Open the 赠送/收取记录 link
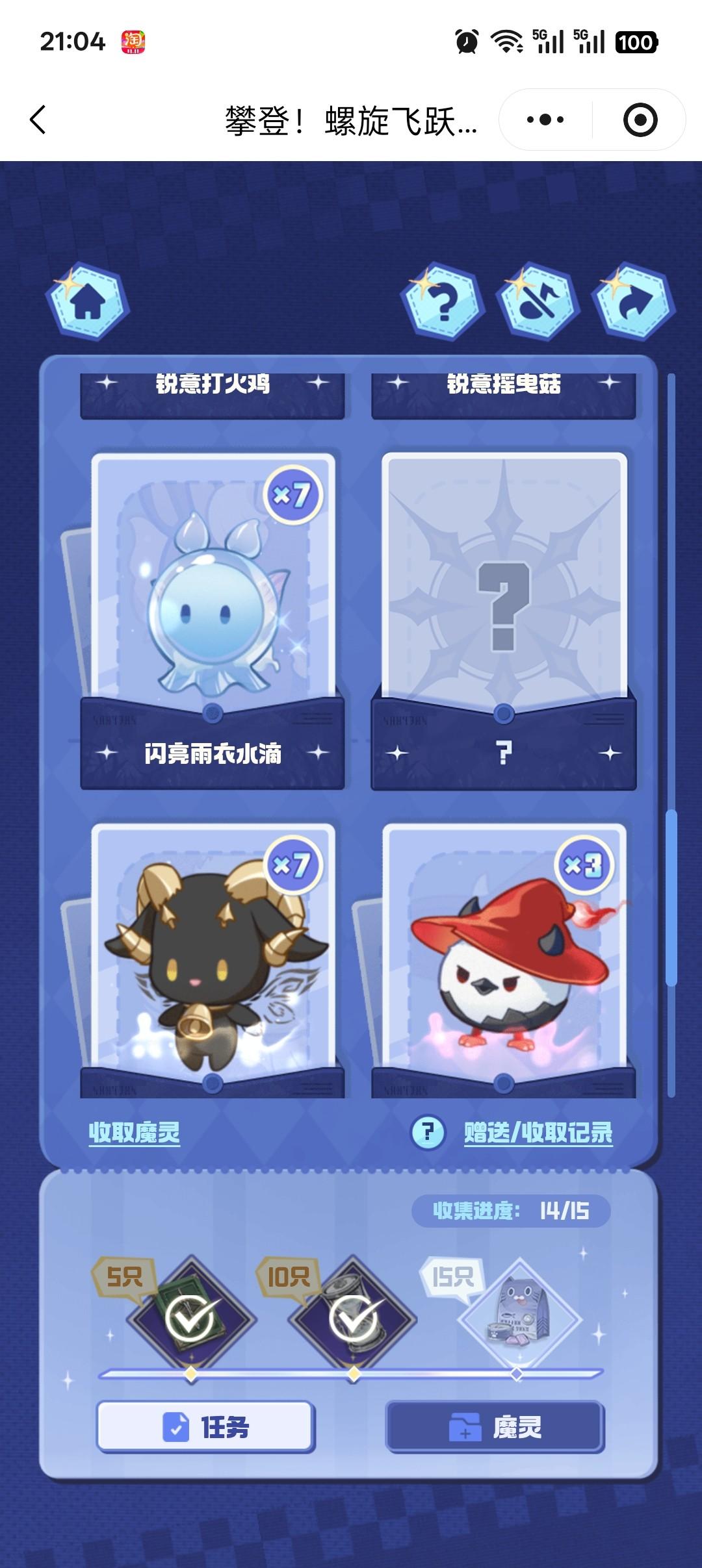702x1568 pixels. (538, 1133)
